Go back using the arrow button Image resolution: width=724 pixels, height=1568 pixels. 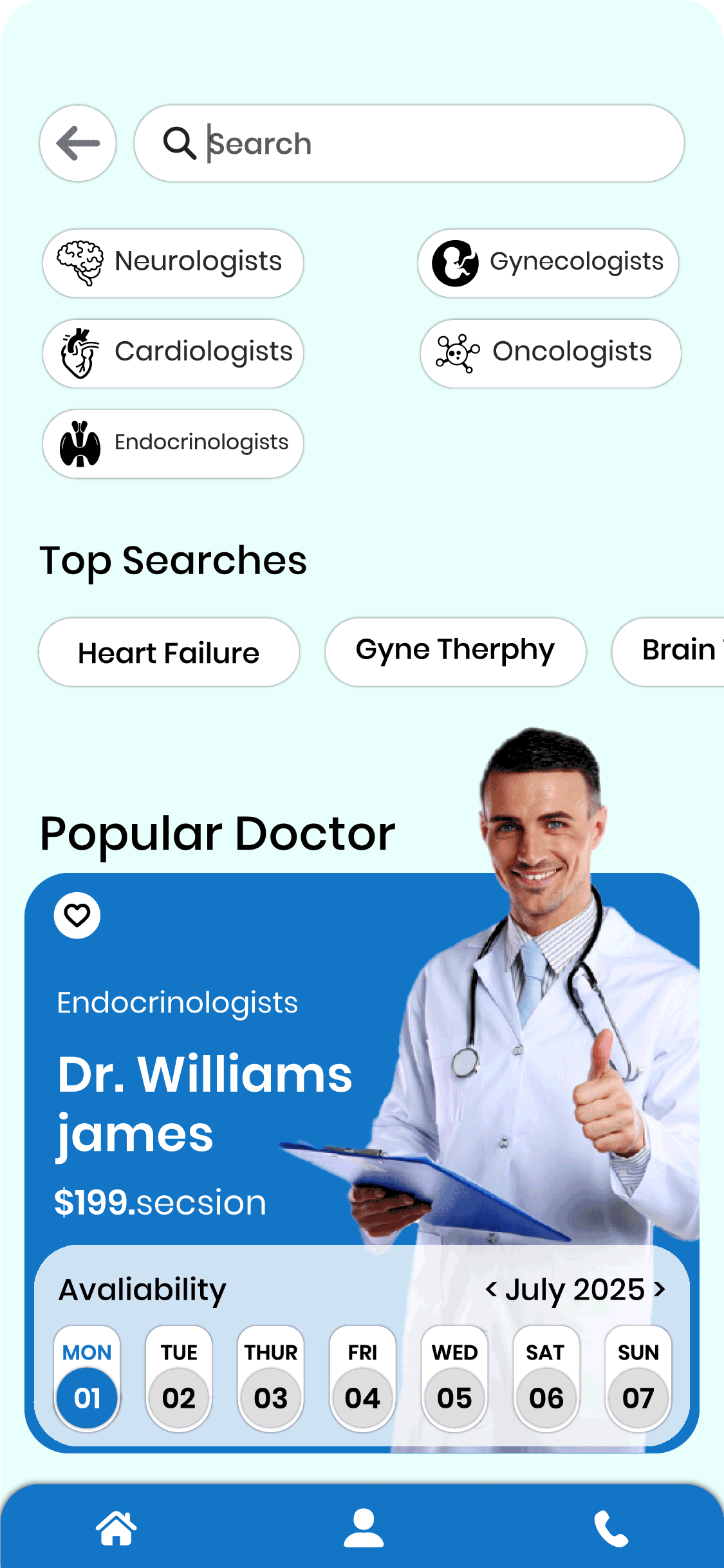click(78, 143)
